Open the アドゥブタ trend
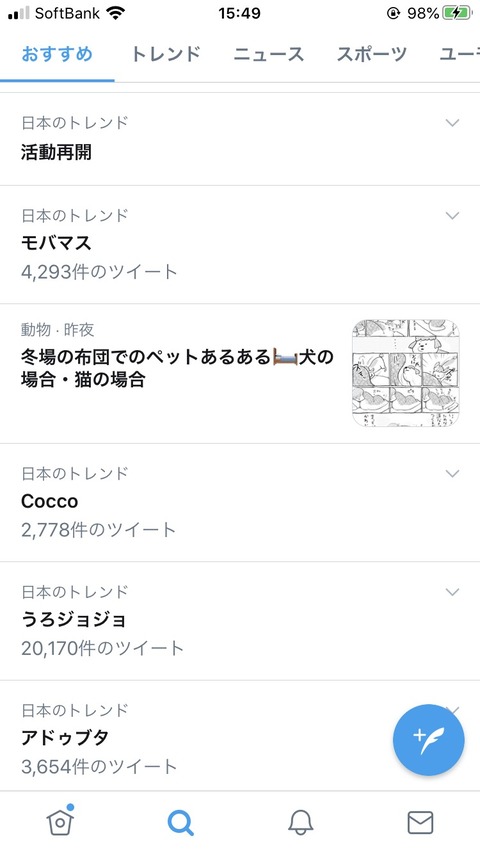The height and width of the screenshot is (854, 480). click(x=240, y=736)
